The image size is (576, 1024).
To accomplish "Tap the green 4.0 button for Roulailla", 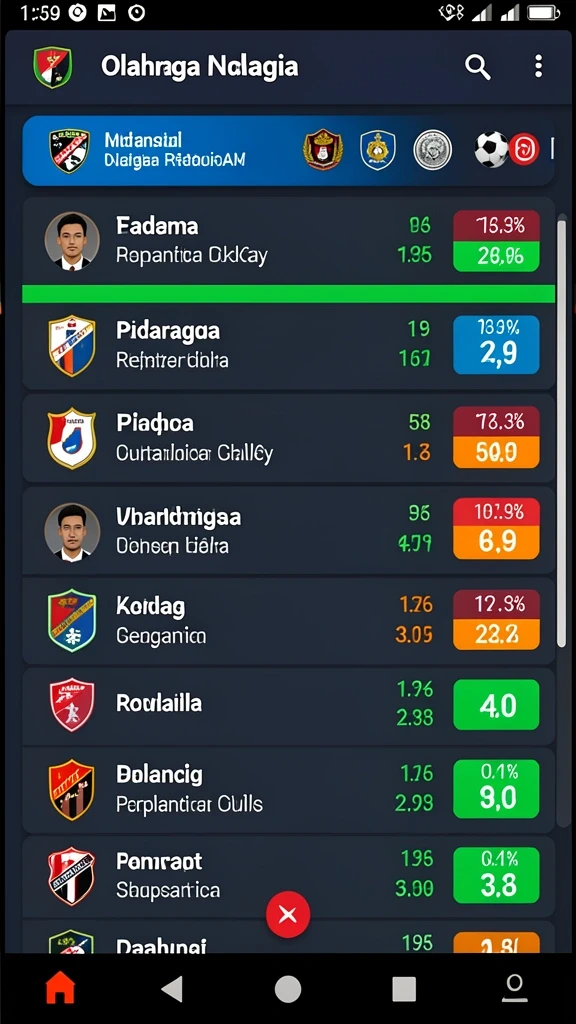I will tap(496, 705).
